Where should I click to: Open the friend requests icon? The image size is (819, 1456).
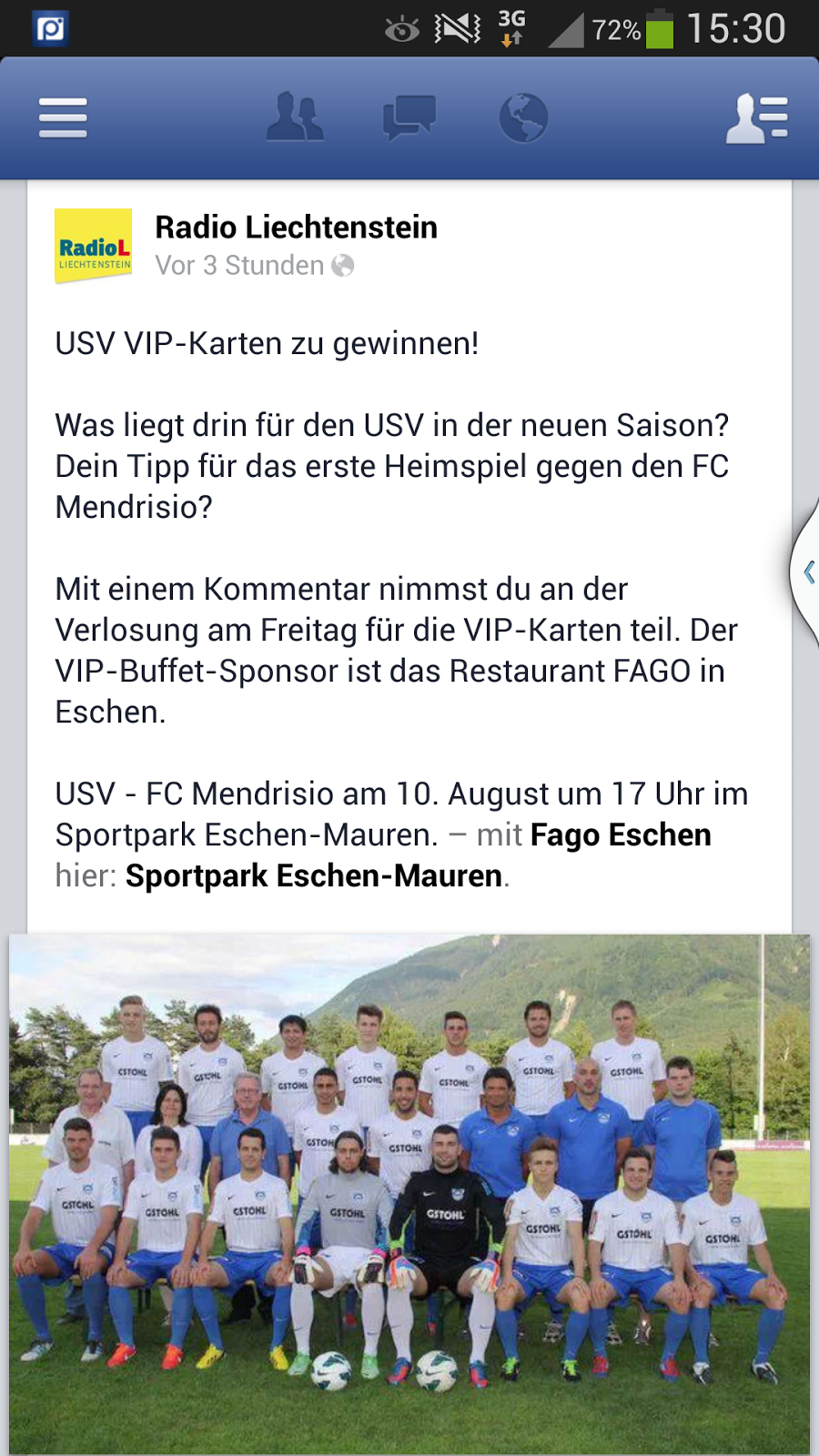pos(294,117)
